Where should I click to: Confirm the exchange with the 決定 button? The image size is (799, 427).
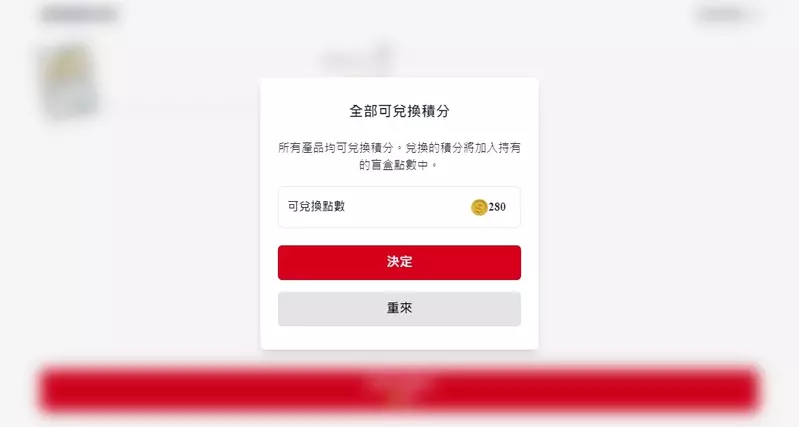coord(399,262)
